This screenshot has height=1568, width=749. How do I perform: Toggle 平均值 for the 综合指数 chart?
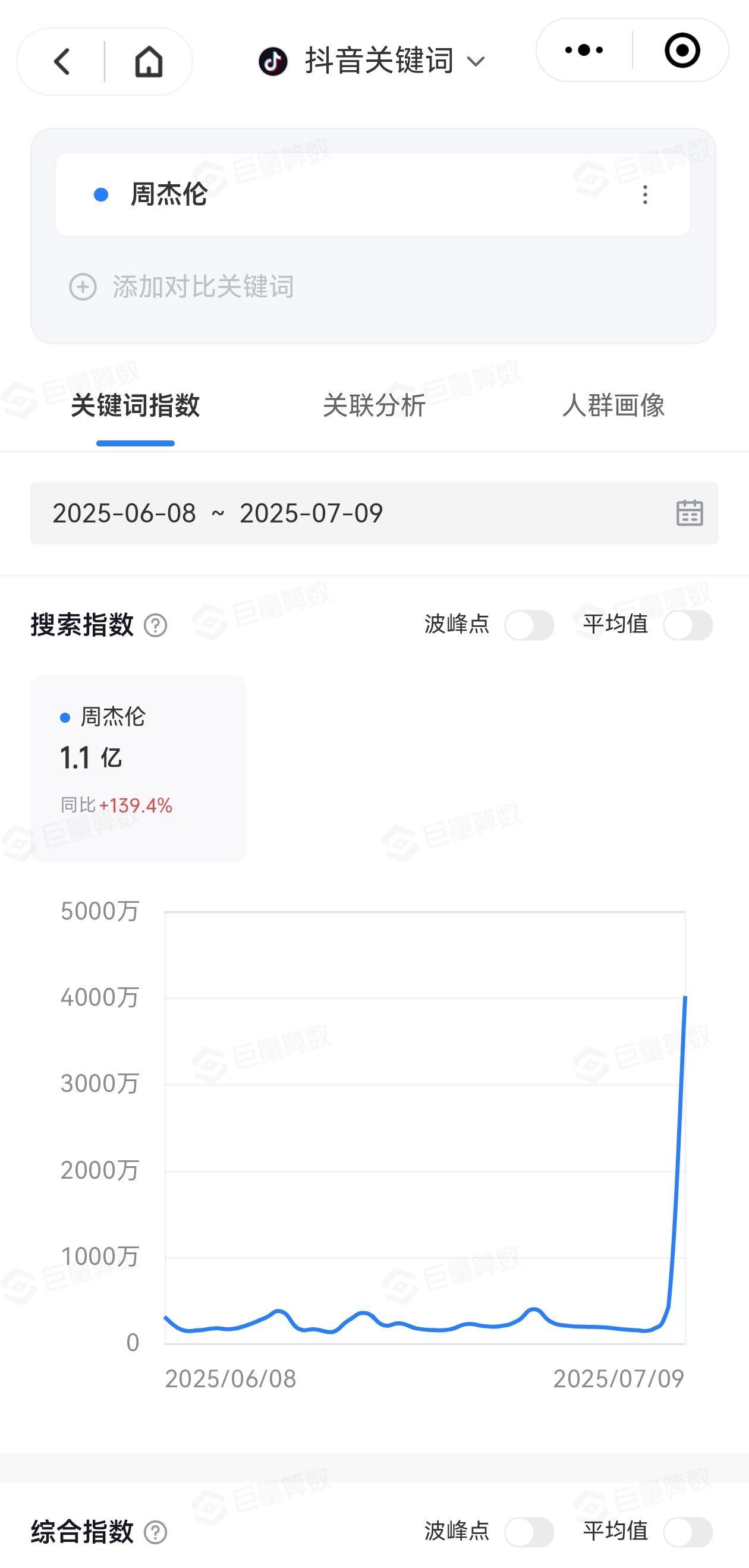[x=688, y=1532]
